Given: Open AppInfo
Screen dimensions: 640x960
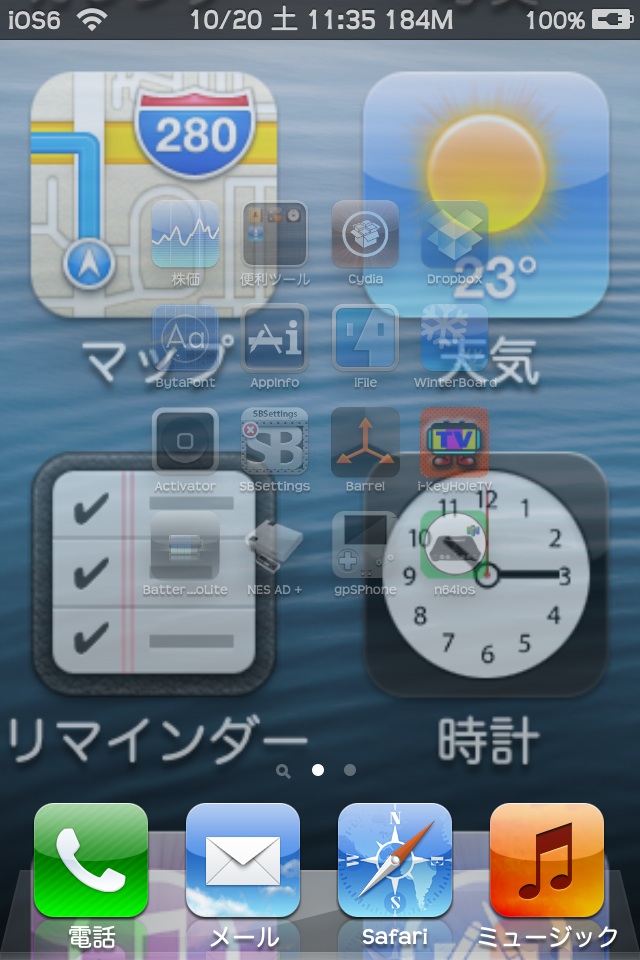Looking at the screenshot, I should point(274,338).
